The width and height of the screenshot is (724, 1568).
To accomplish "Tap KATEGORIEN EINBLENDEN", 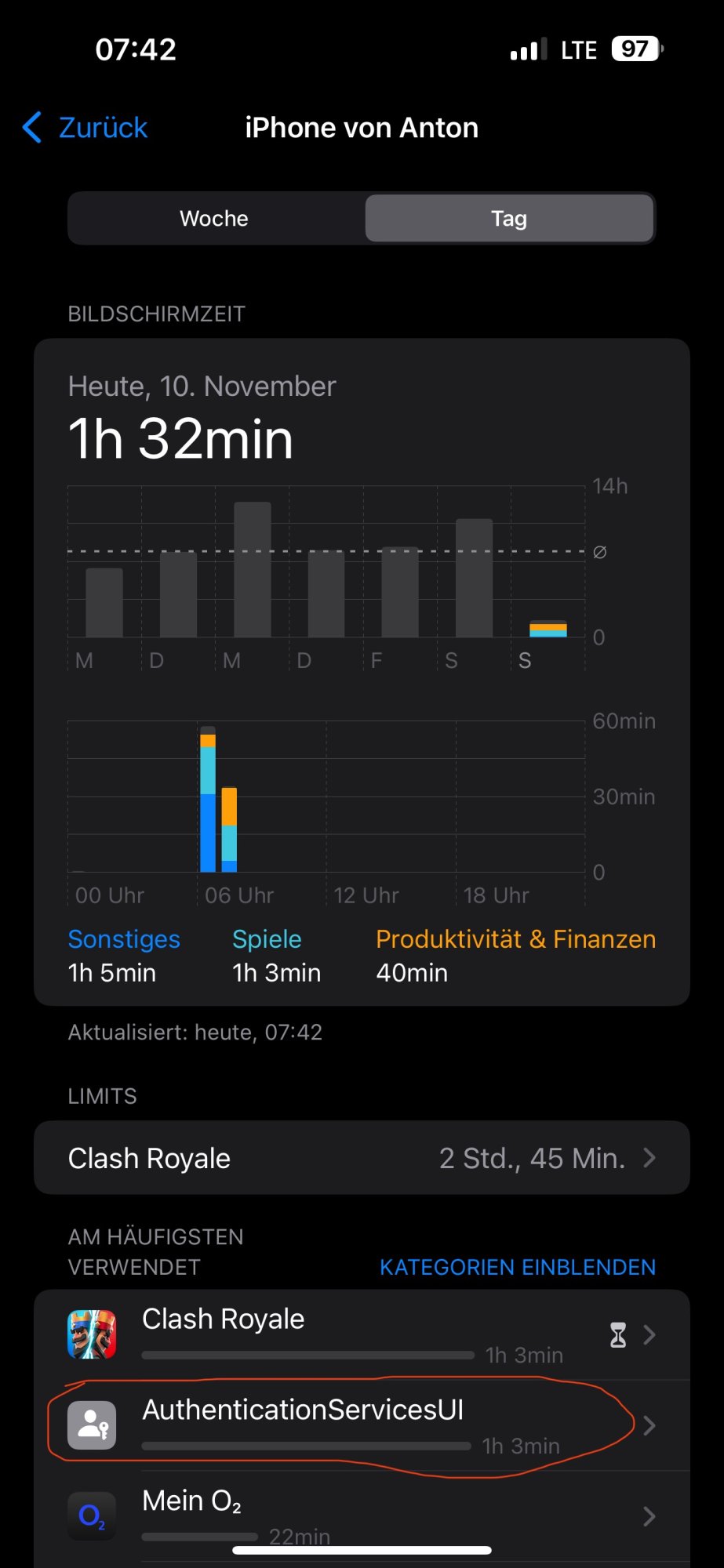I will [x=518, y=1267].
